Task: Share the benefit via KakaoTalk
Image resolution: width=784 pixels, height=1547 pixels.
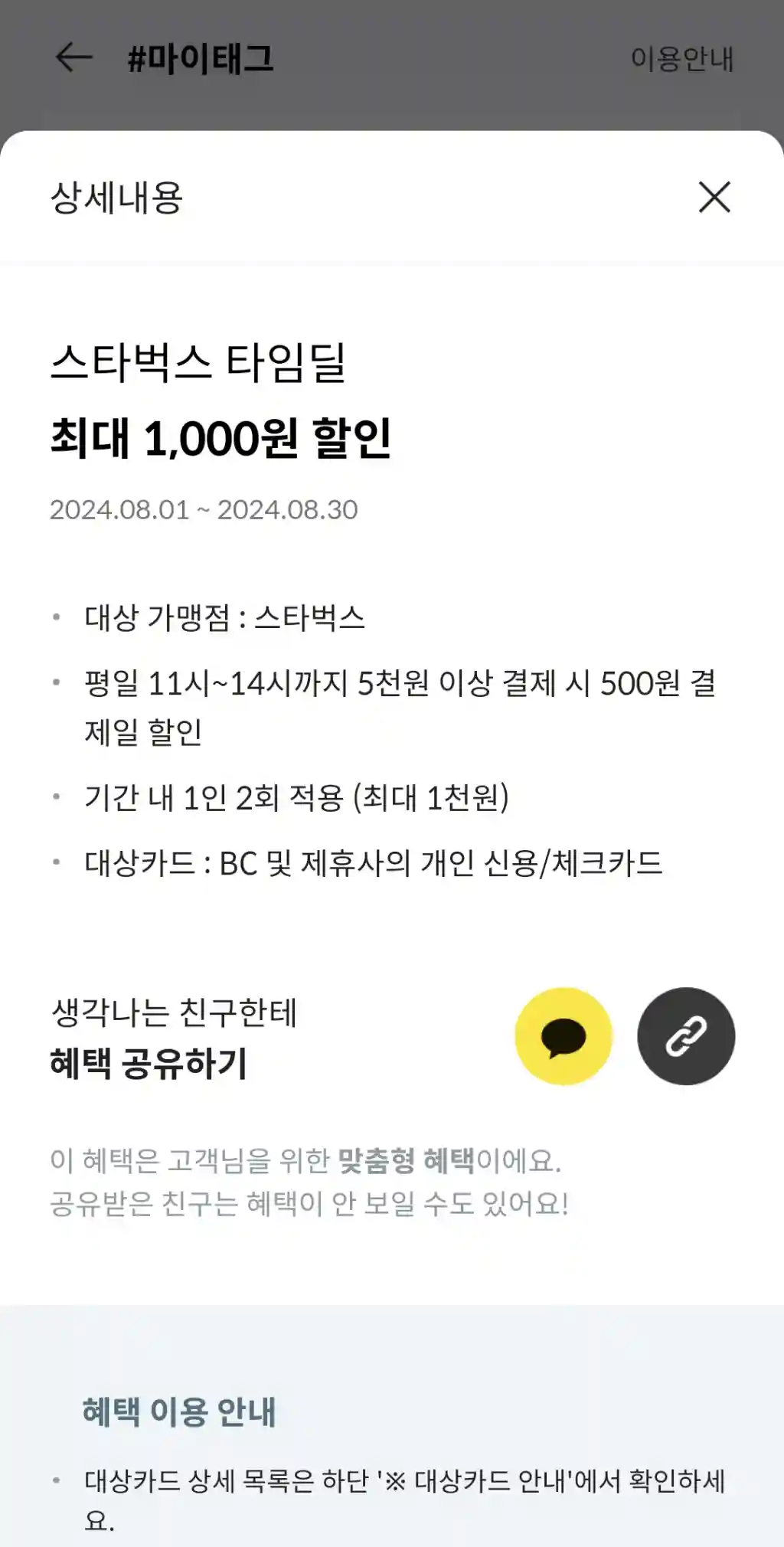Action: pos(563,1036)
